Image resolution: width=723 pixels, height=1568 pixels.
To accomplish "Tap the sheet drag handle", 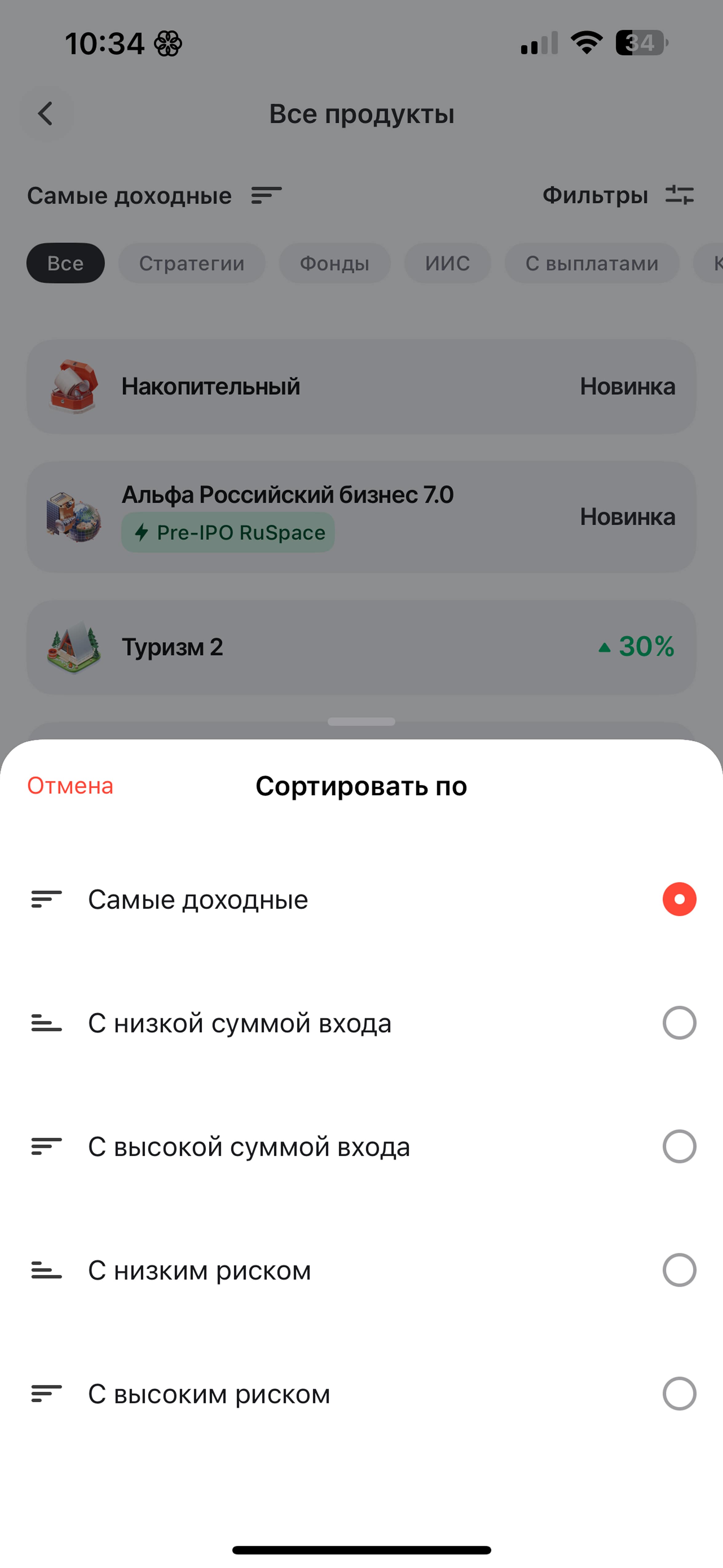I will 361,722.
